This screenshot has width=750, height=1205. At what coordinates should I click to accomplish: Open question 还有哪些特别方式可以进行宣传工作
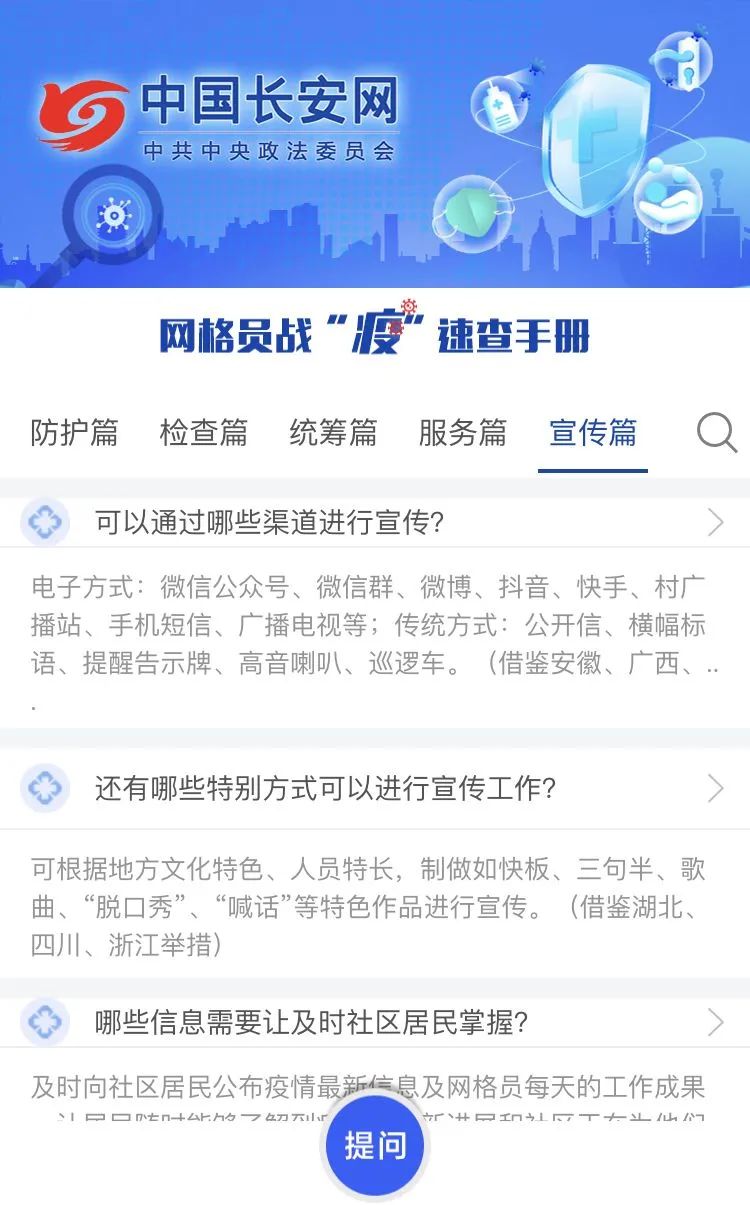(x=375, y=788)
